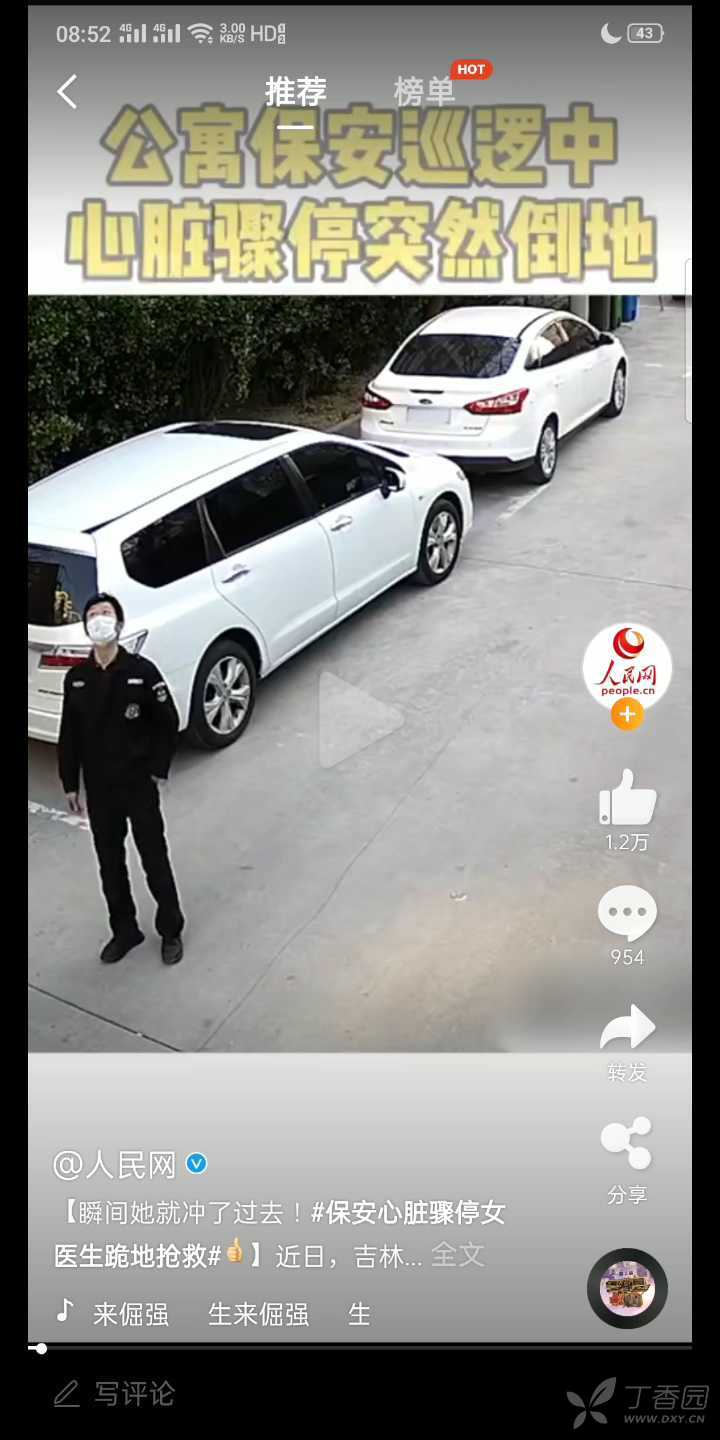Switch to the 推荐 tab
720x1440 pixels.
point(296,92)
